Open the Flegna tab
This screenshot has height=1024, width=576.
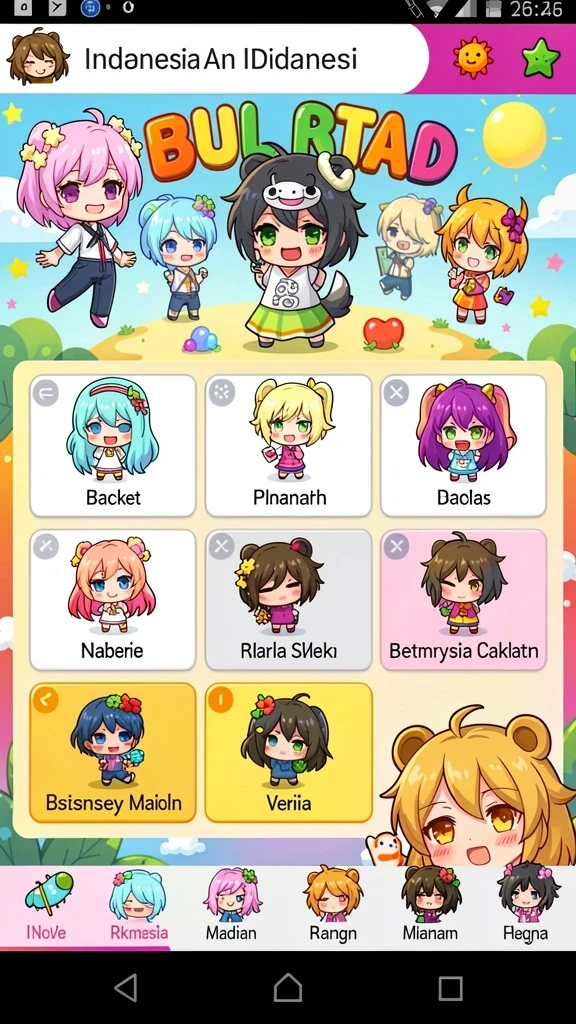[526, 906]
